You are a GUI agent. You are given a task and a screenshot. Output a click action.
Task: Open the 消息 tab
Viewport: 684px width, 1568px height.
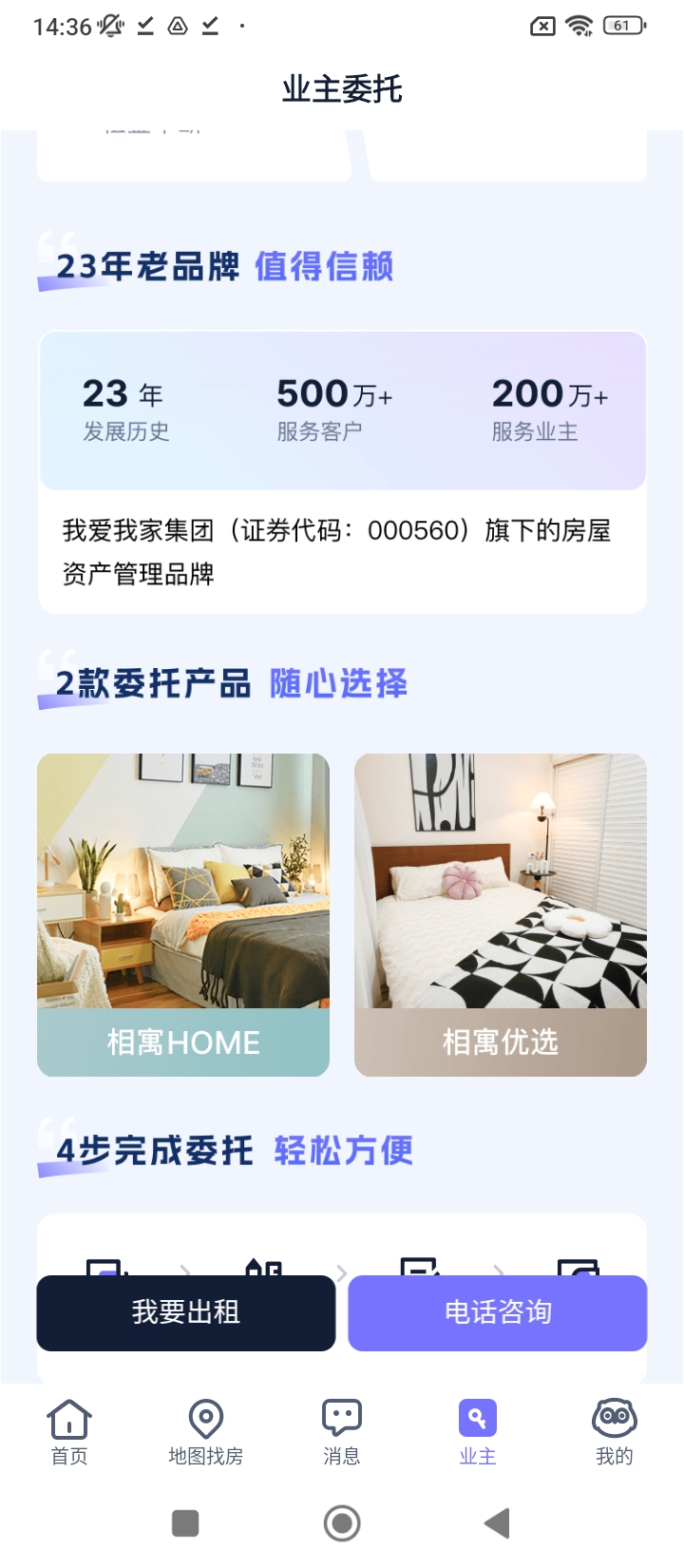click(x=342, y=1432)
